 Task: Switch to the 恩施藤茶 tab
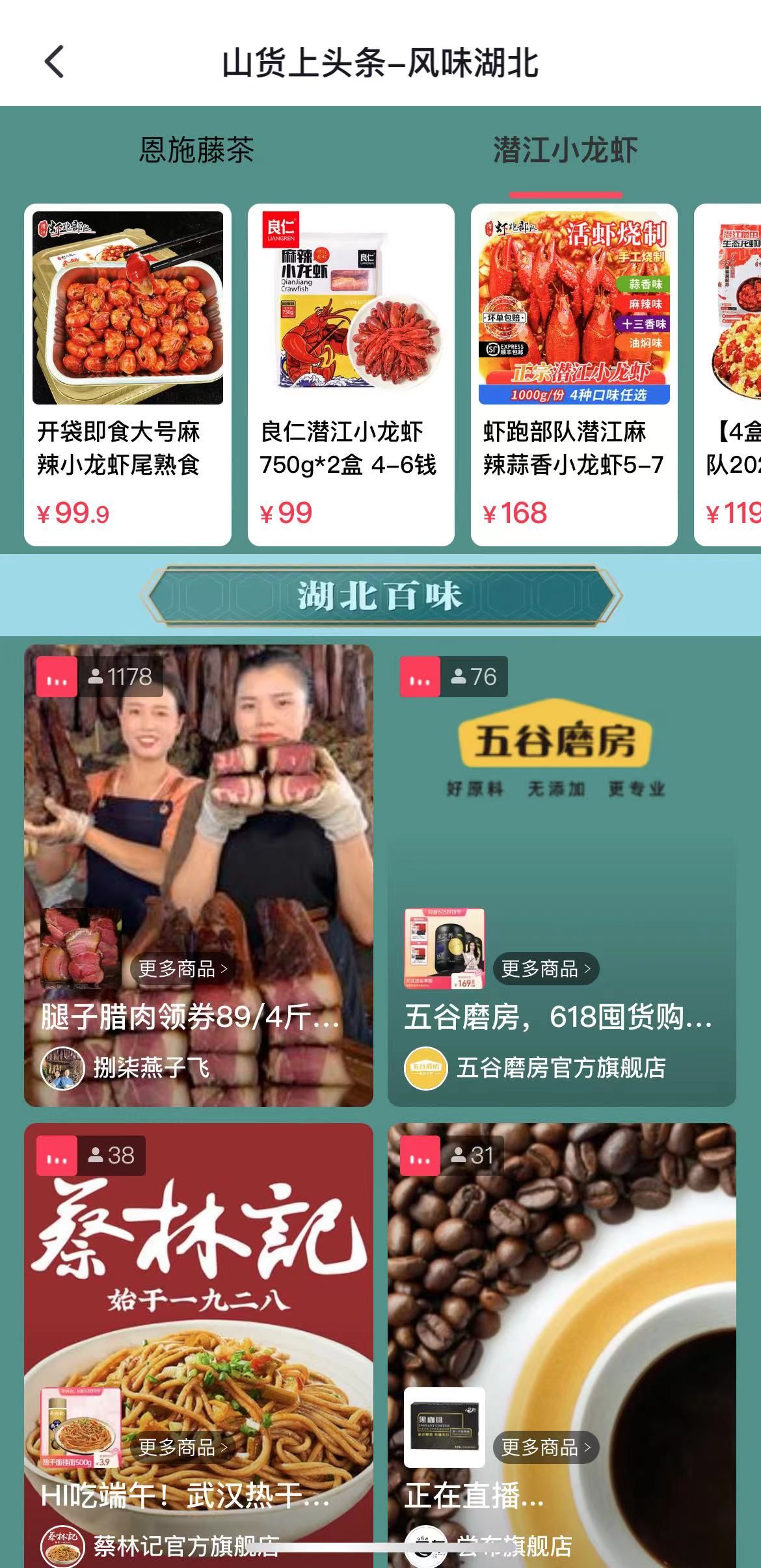click(196, 150)
